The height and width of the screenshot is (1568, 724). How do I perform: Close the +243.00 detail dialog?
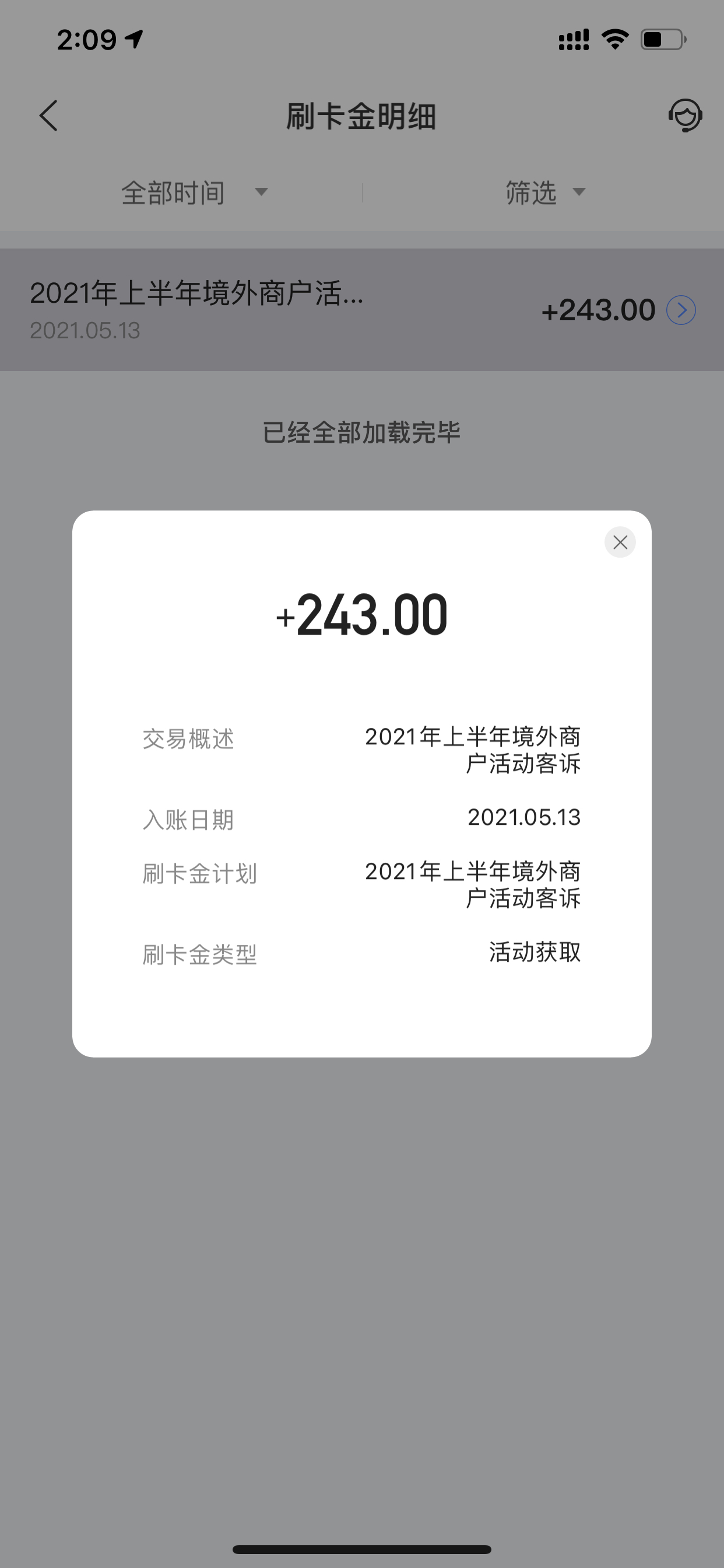point(620,542)
